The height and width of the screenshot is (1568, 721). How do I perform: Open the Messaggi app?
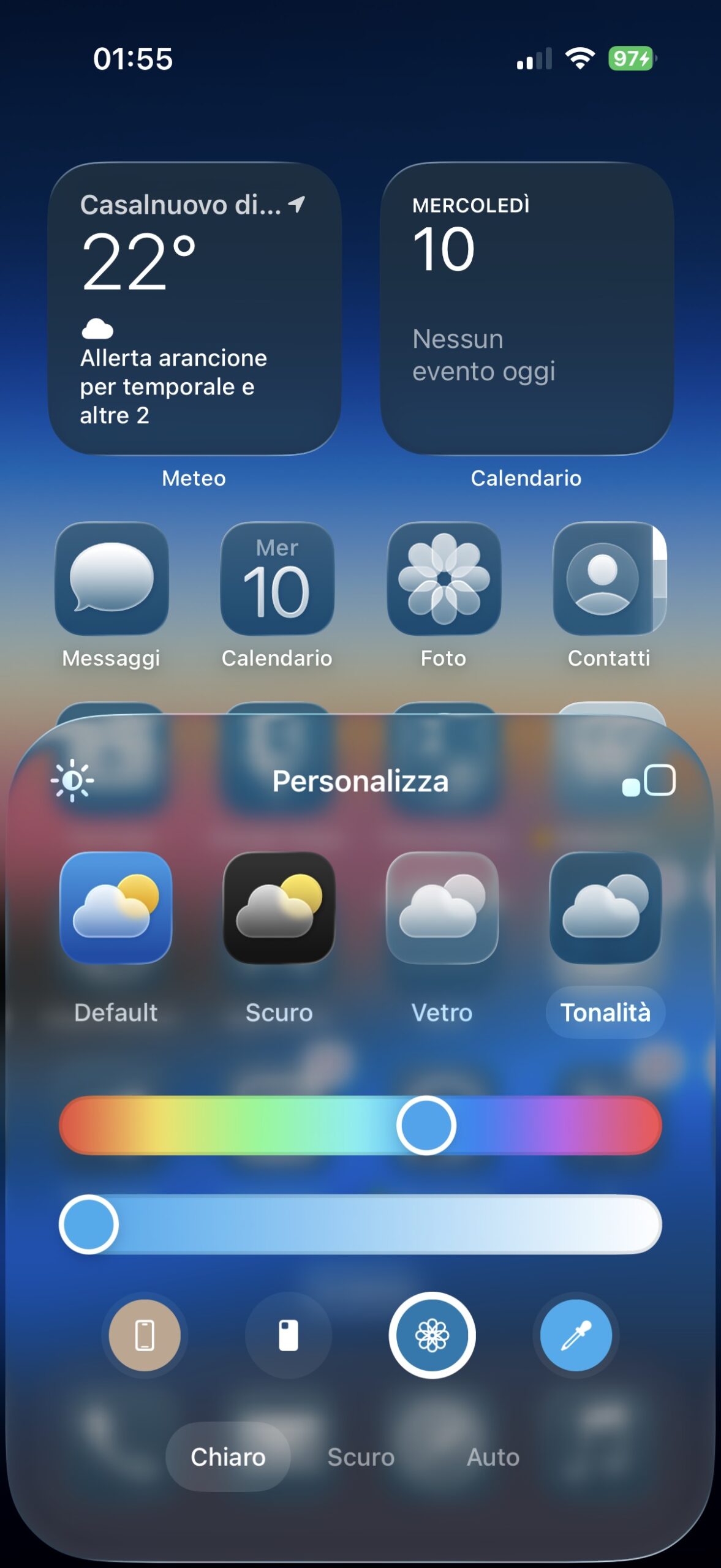[111, 578]
